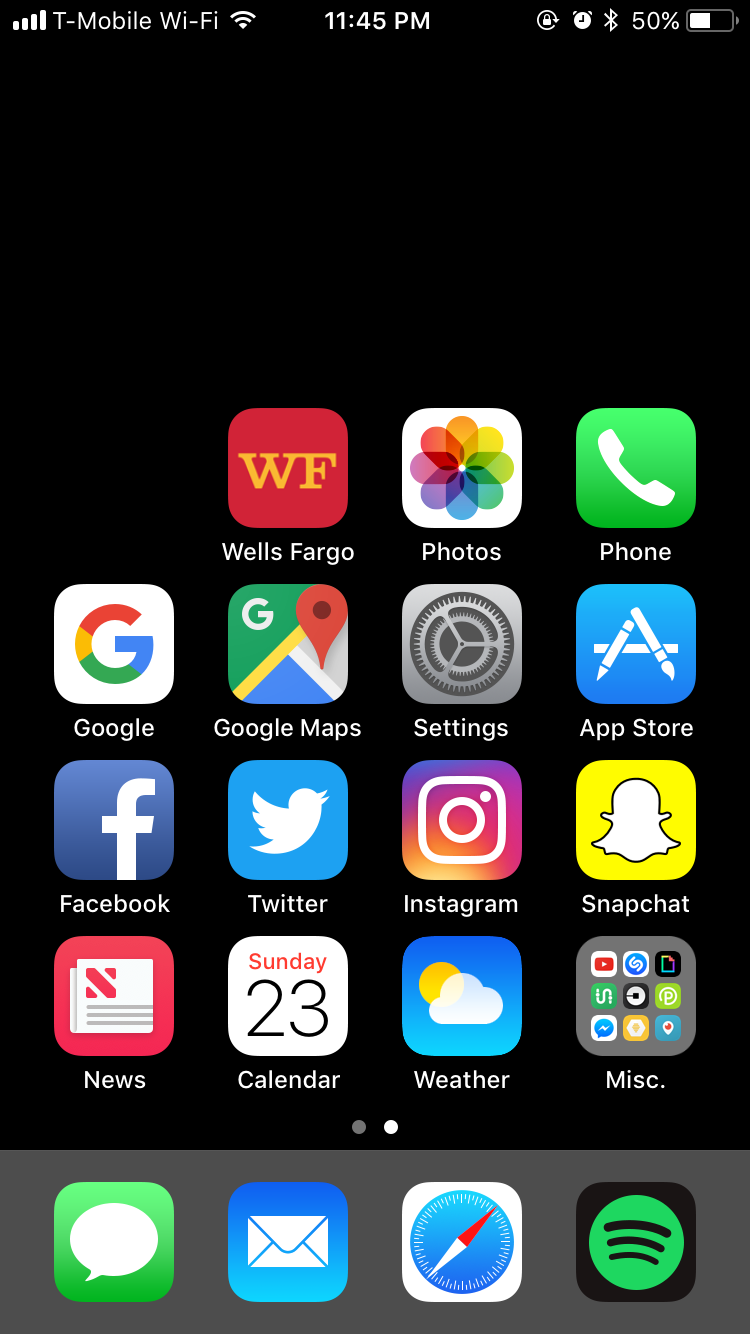Launch Google Maps
Screen dimensions: 750x1334
click(288, 644)
